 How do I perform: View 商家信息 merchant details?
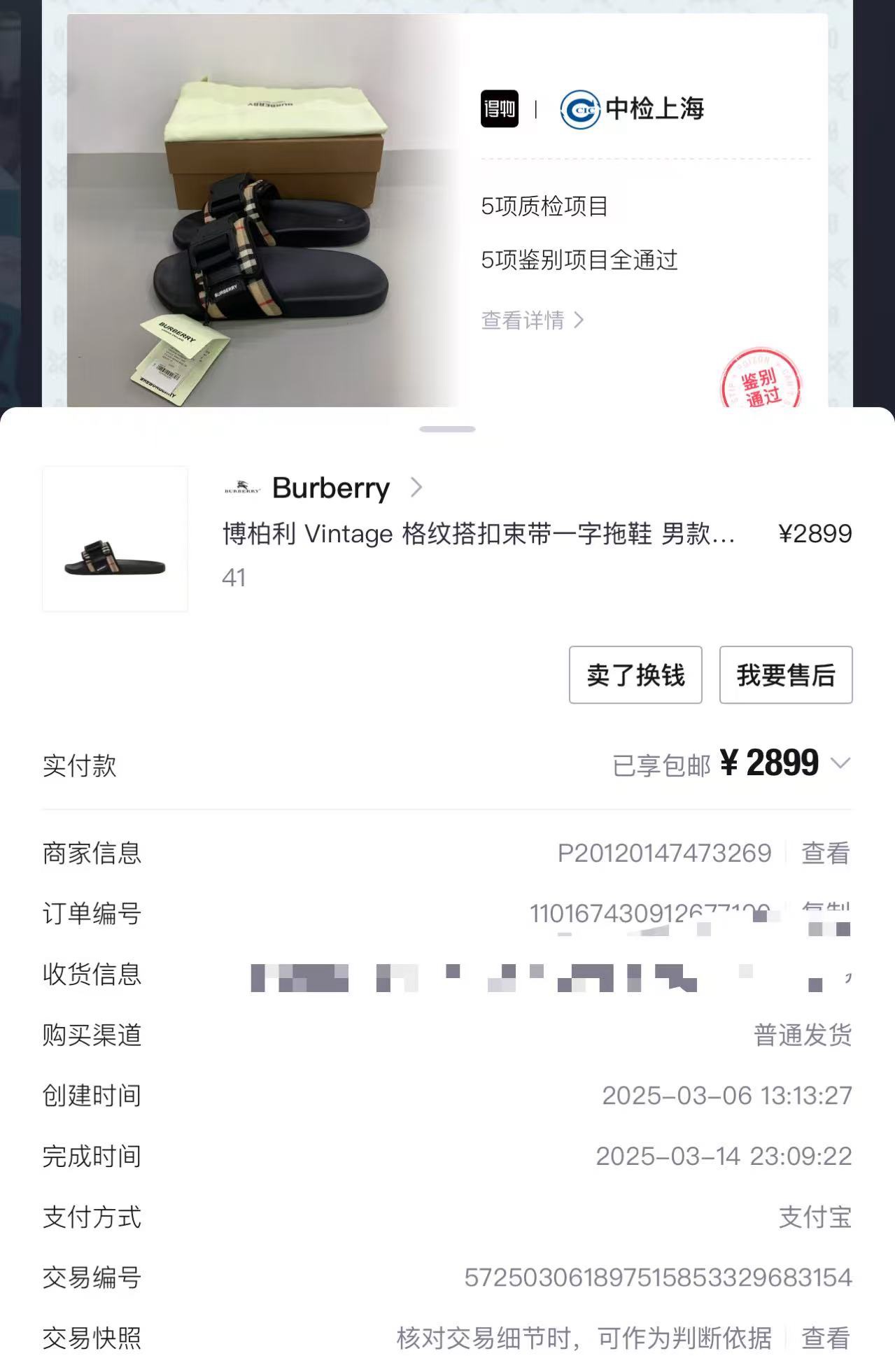[x=825, y=854]
